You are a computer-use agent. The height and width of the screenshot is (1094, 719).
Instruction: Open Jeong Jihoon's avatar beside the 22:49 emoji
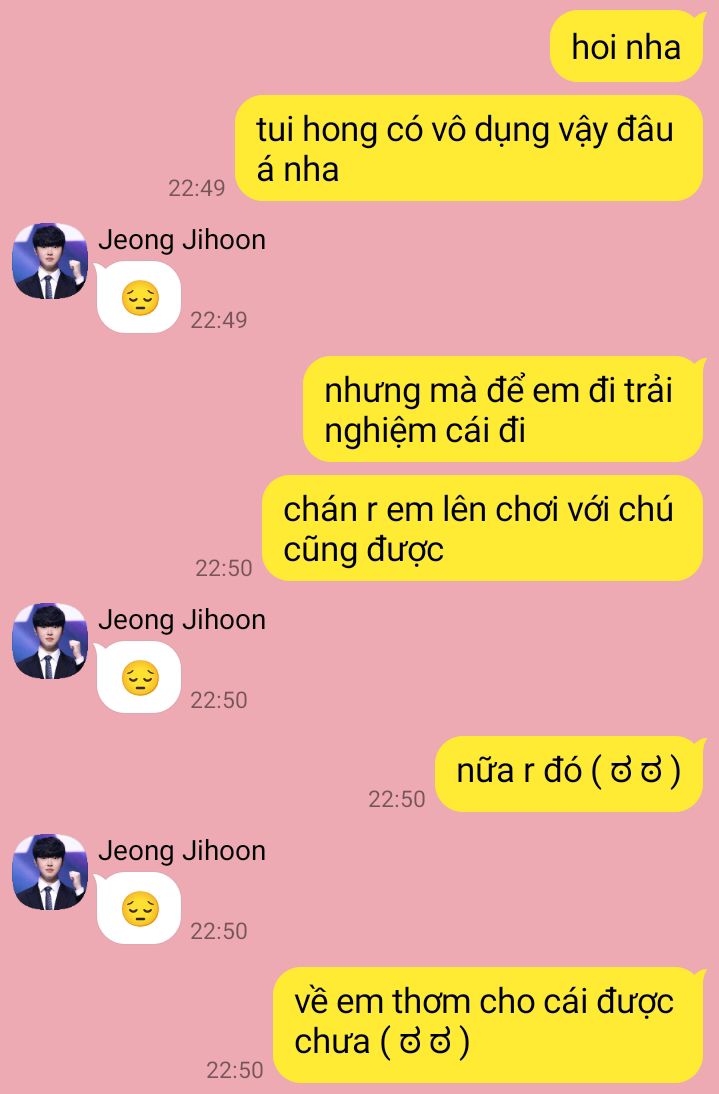(x=49, y=261)
